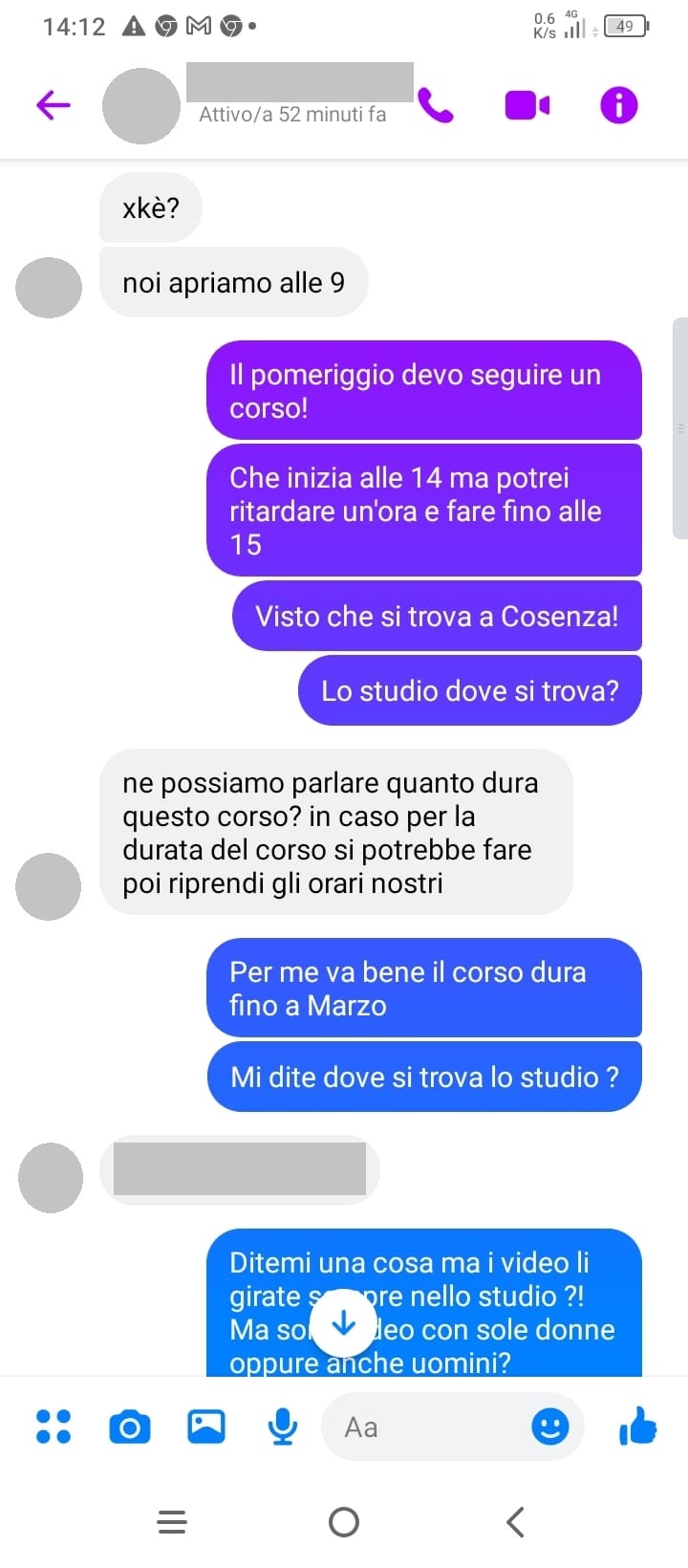Open conversation info details
688x1568 pixels.
[618, 105]
